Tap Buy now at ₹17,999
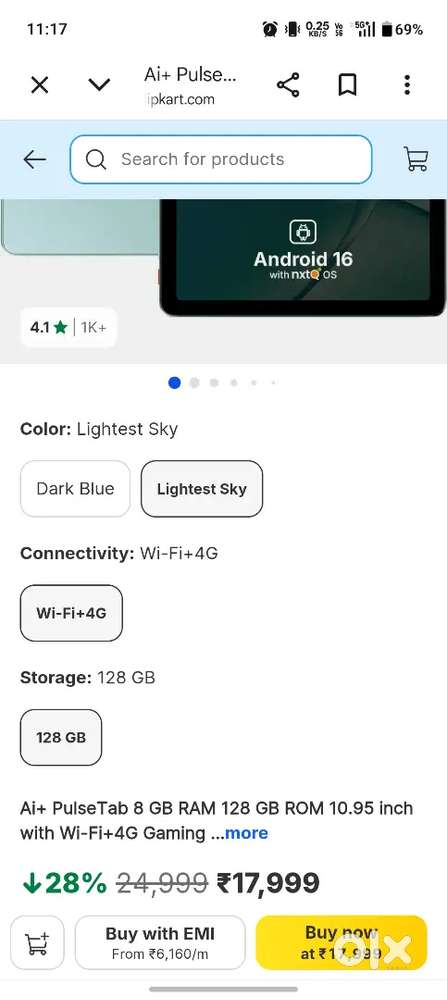Viewport: 447px width, 1000px height. coord(341,943)
